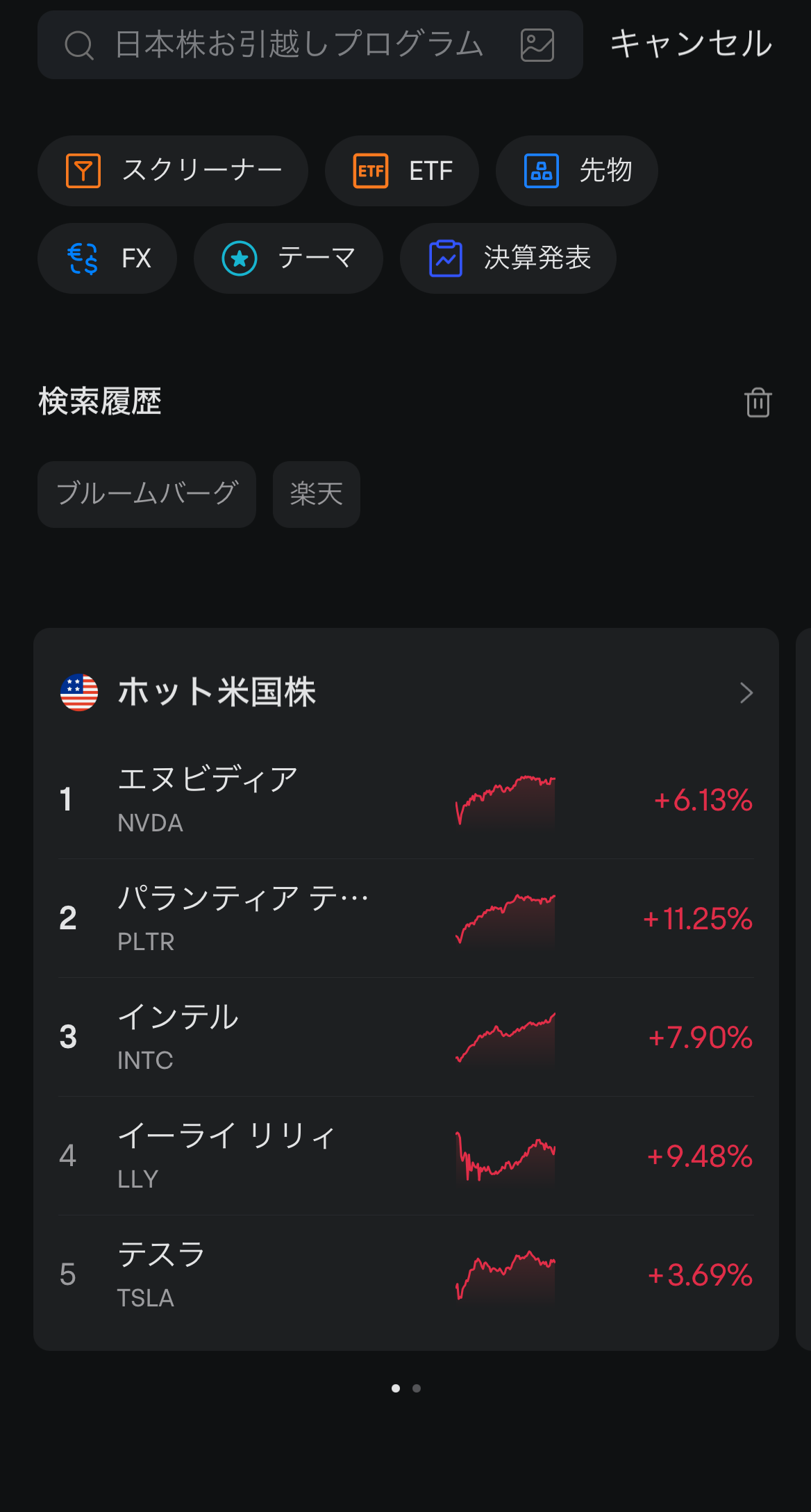Image resolution: width=811 pixels, height=1512 pixels.
Task: View 決算発表 earnings announcements
Action: pyautogui.click(x=508, y=258)
